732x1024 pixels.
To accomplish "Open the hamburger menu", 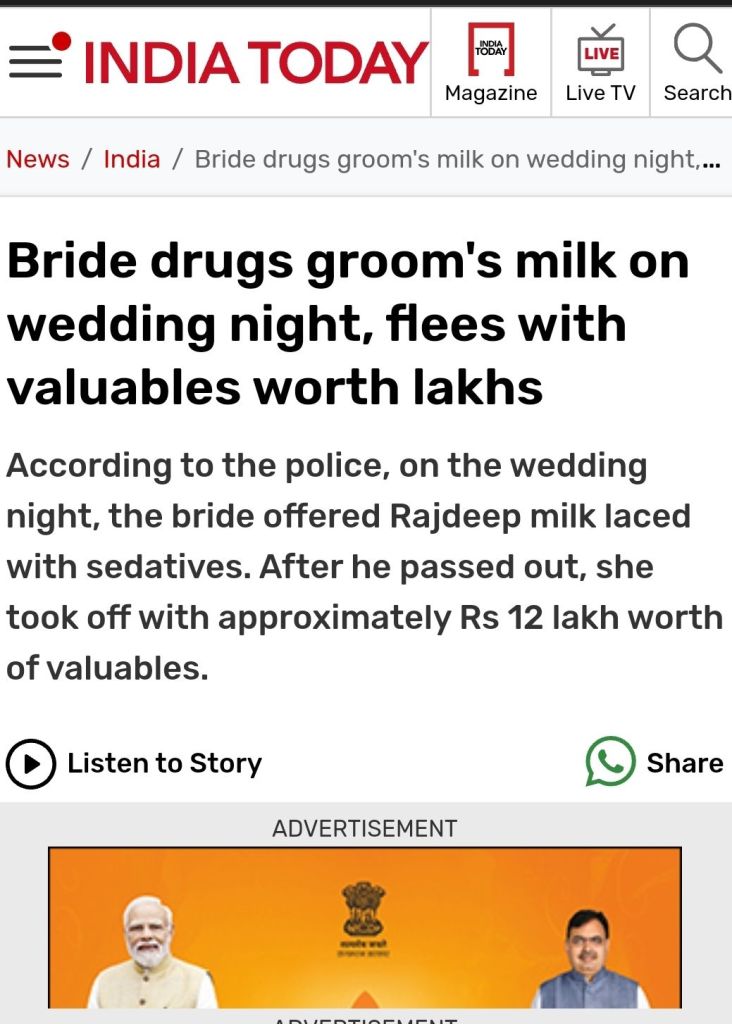I will (x=35, y=62).
